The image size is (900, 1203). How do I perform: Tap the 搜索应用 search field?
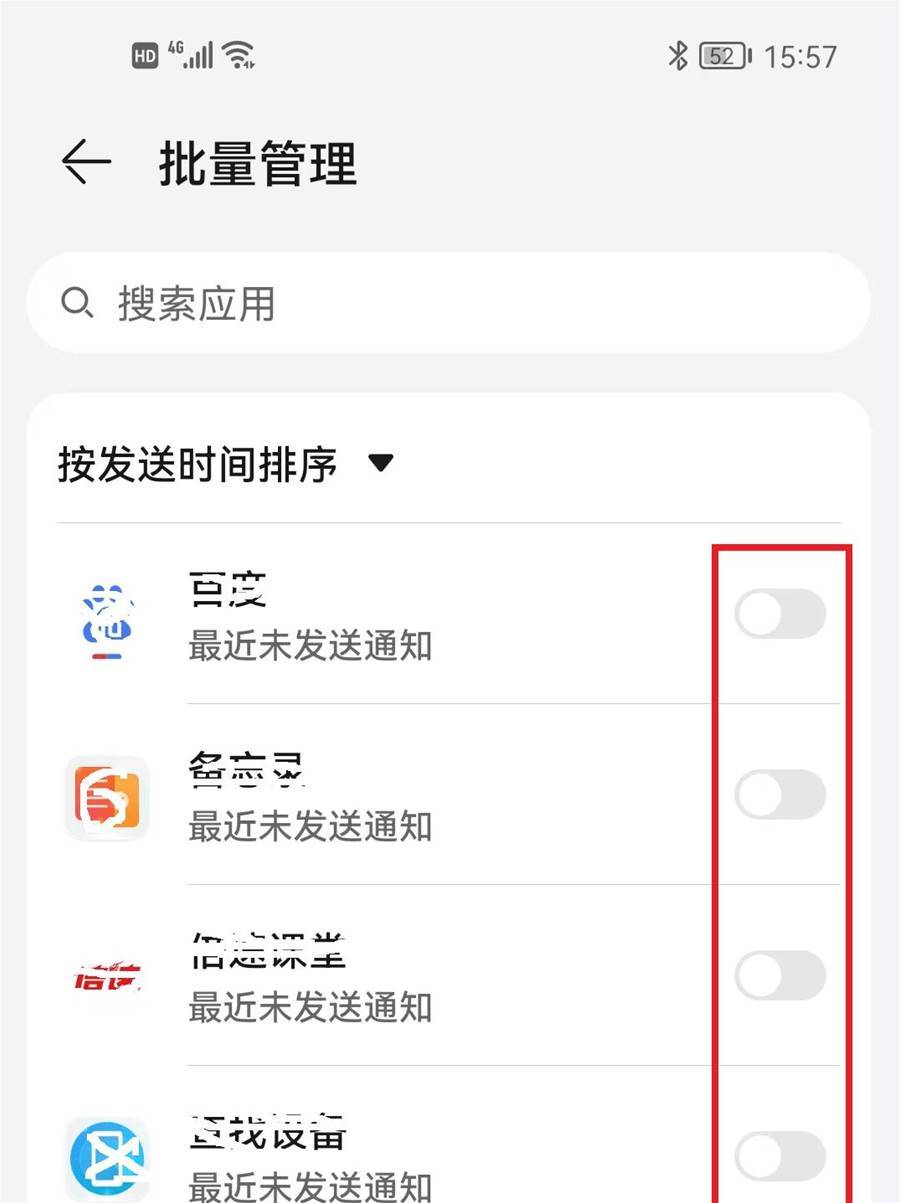point(448,302)
